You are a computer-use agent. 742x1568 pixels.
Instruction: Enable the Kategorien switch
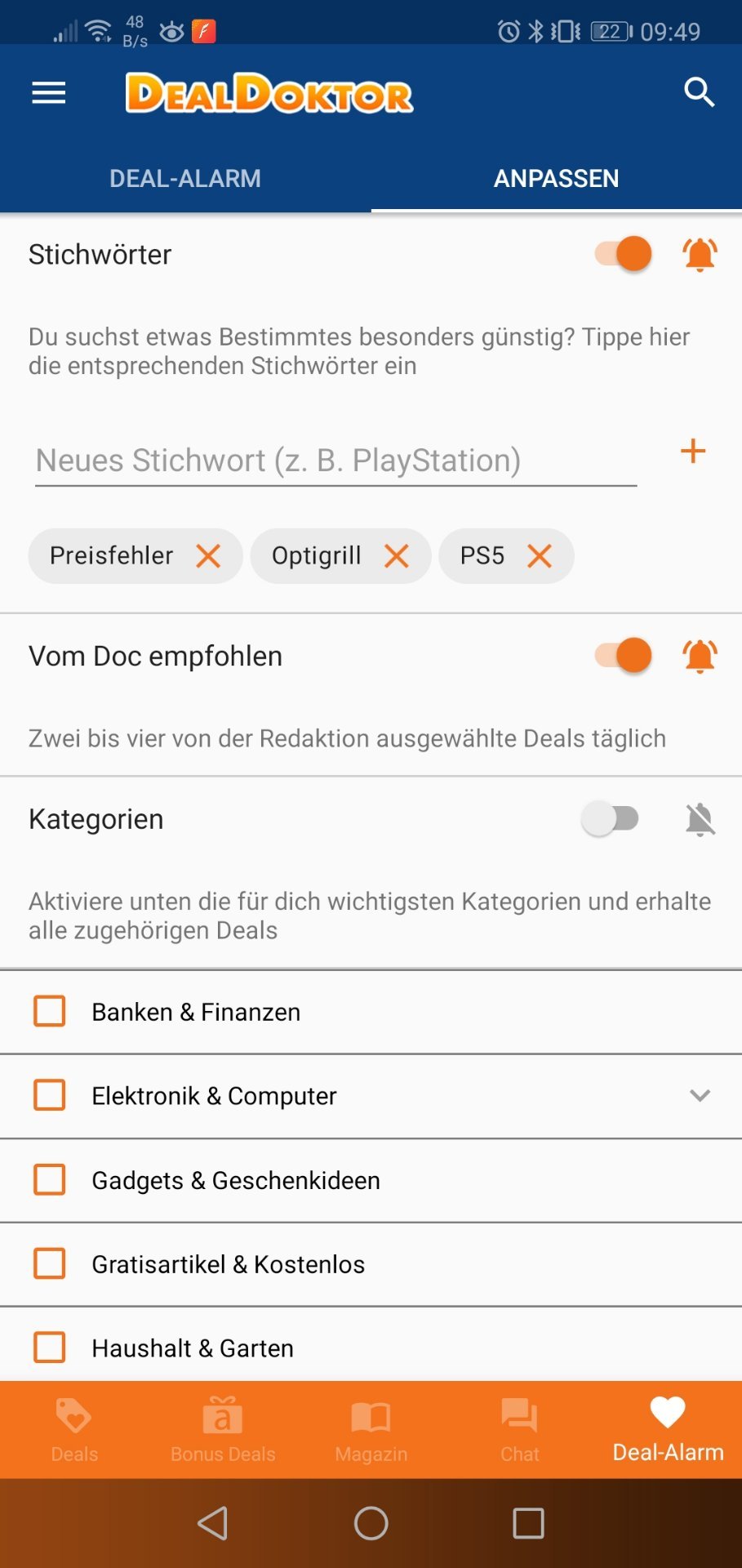click(x=611, y=818)
